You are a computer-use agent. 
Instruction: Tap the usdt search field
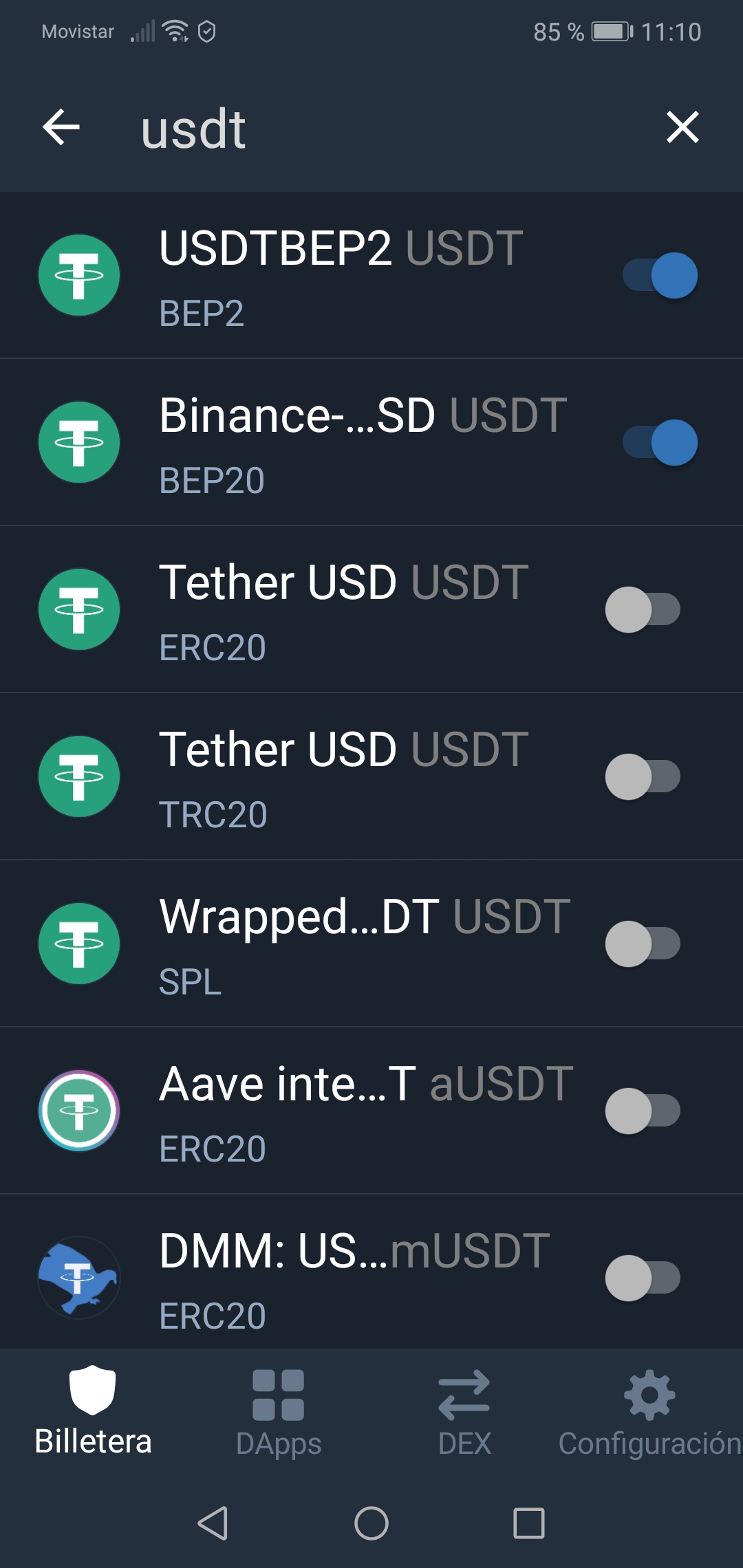point(385,129)
